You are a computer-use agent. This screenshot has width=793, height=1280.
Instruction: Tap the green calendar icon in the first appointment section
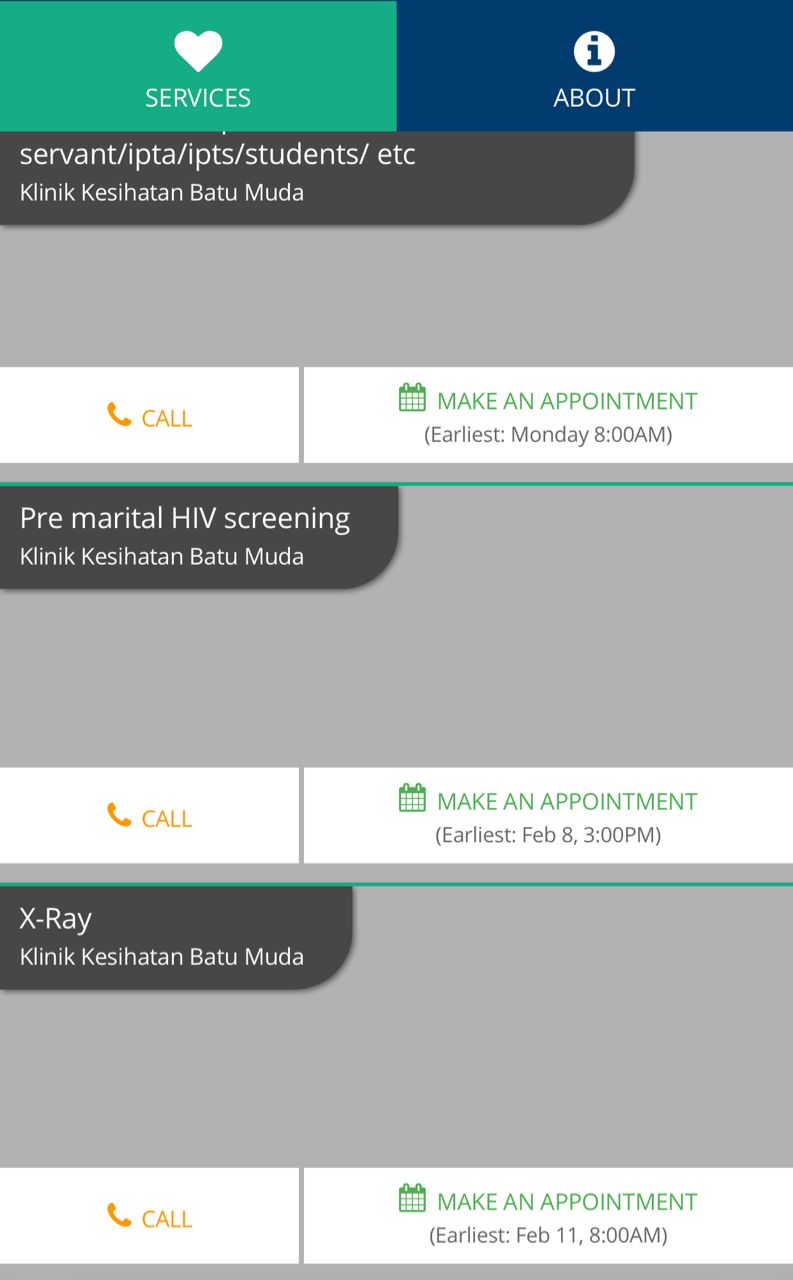click(411, 397)
